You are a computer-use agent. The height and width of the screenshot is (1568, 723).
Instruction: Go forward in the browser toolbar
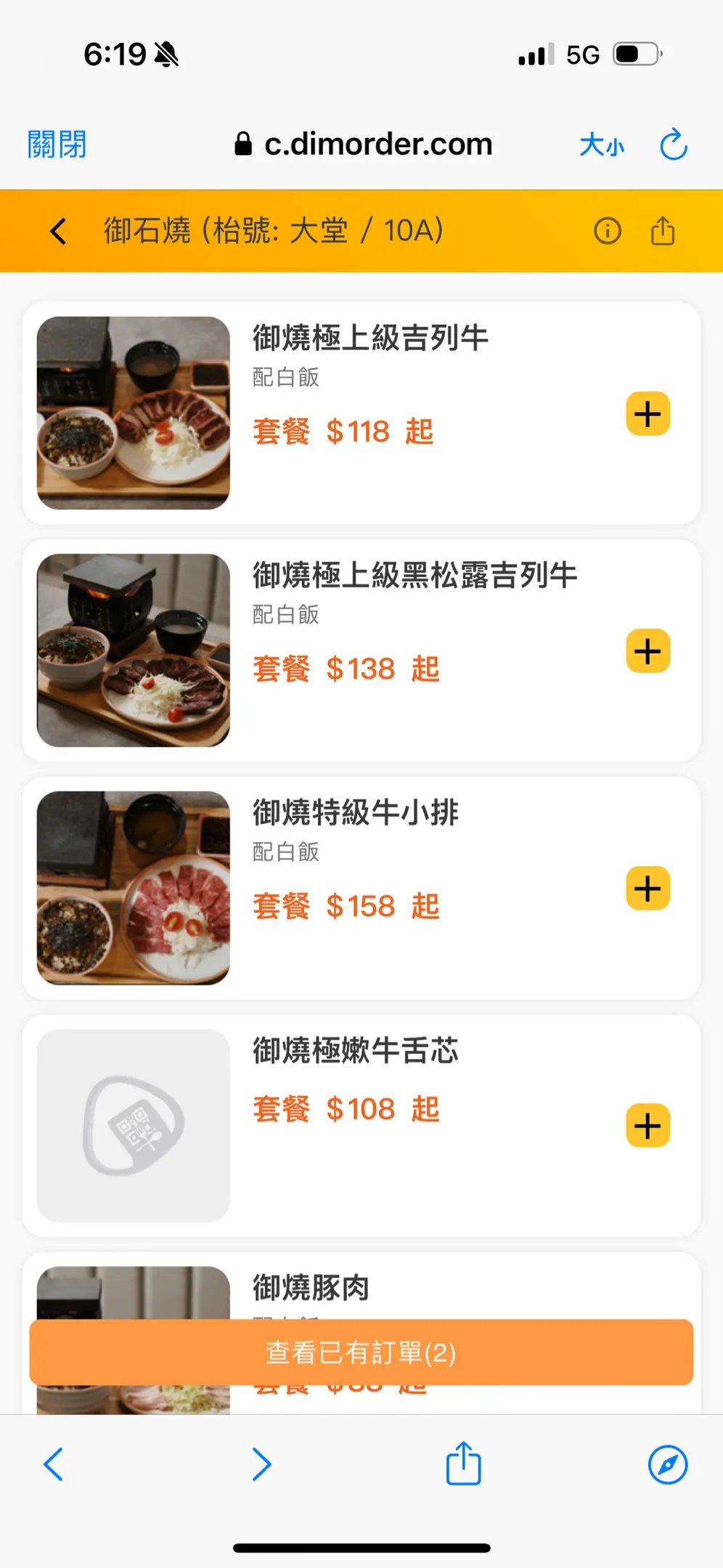click(x=261, y=1464)
